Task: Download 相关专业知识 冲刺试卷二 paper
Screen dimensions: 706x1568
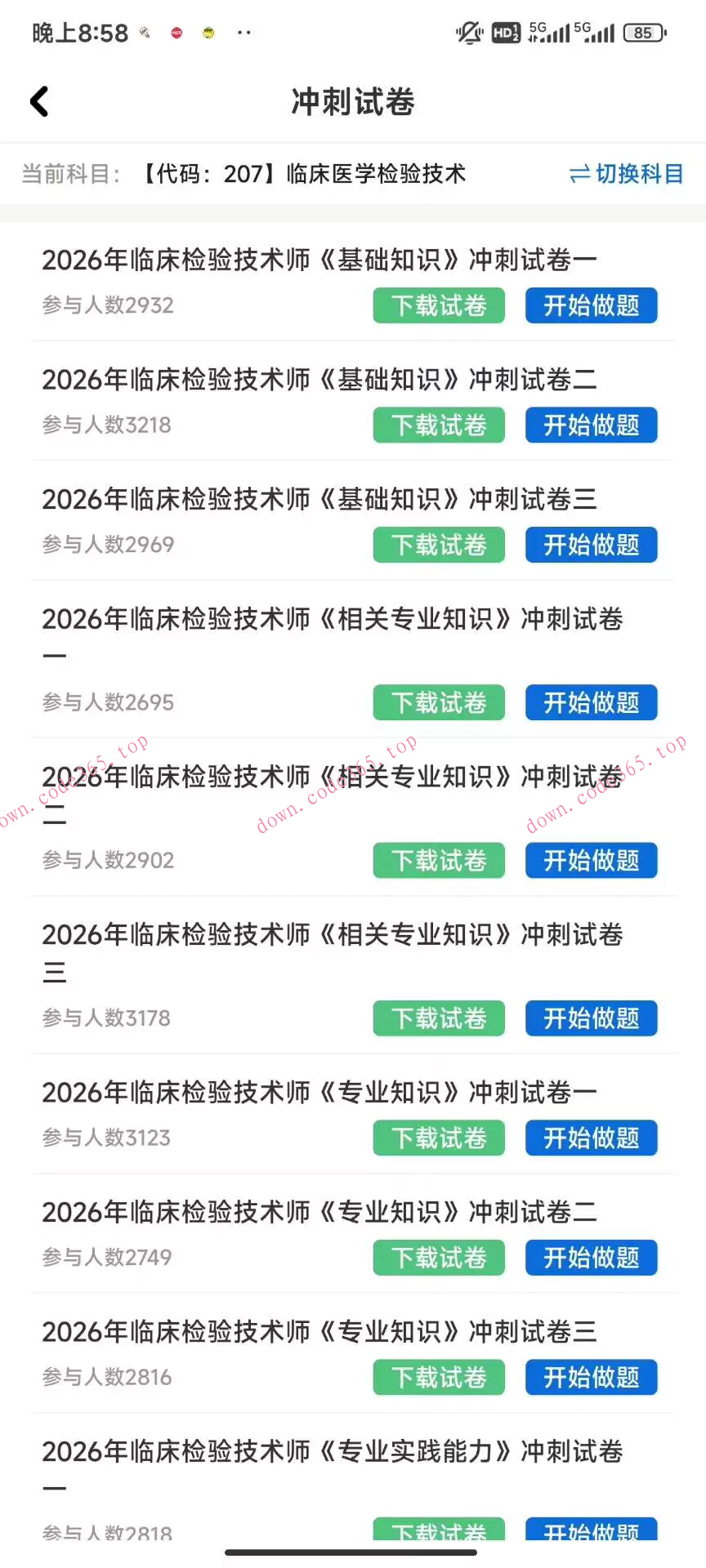Action: click(x=439, y=860)
